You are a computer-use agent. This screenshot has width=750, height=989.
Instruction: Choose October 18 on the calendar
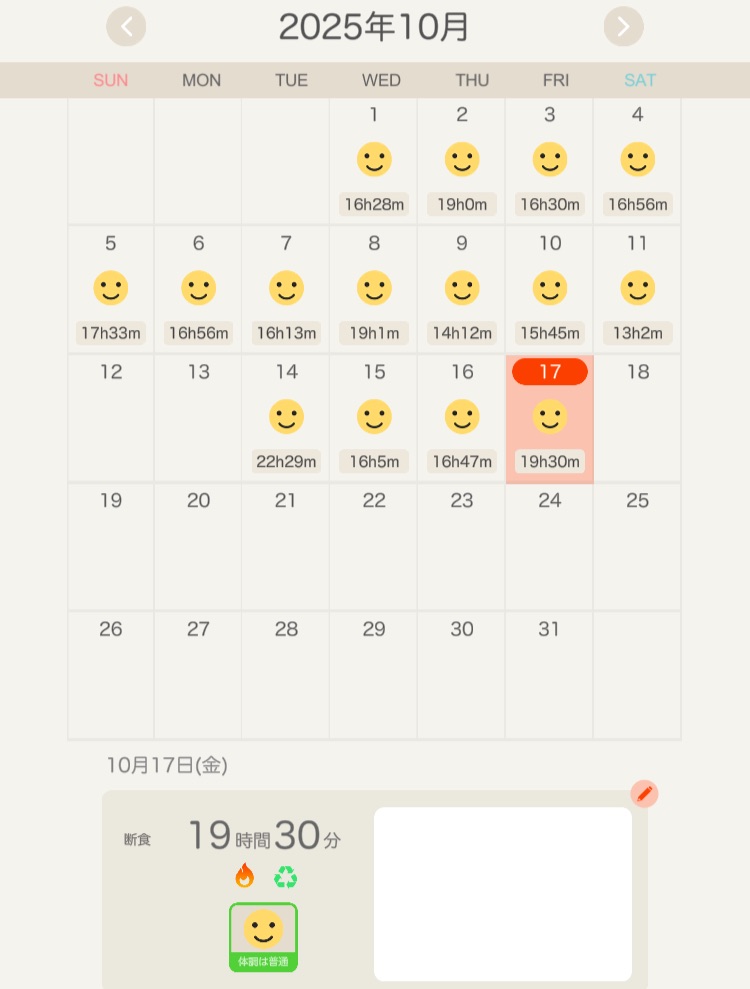coord(637,418)
